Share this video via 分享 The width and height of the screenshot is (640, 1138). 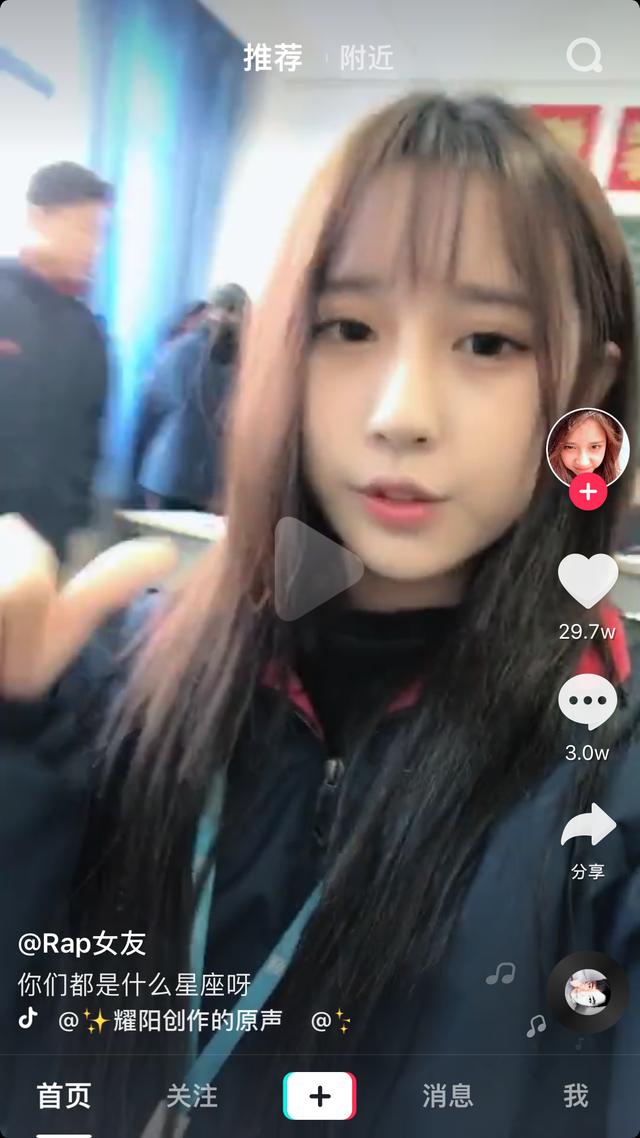588,828
